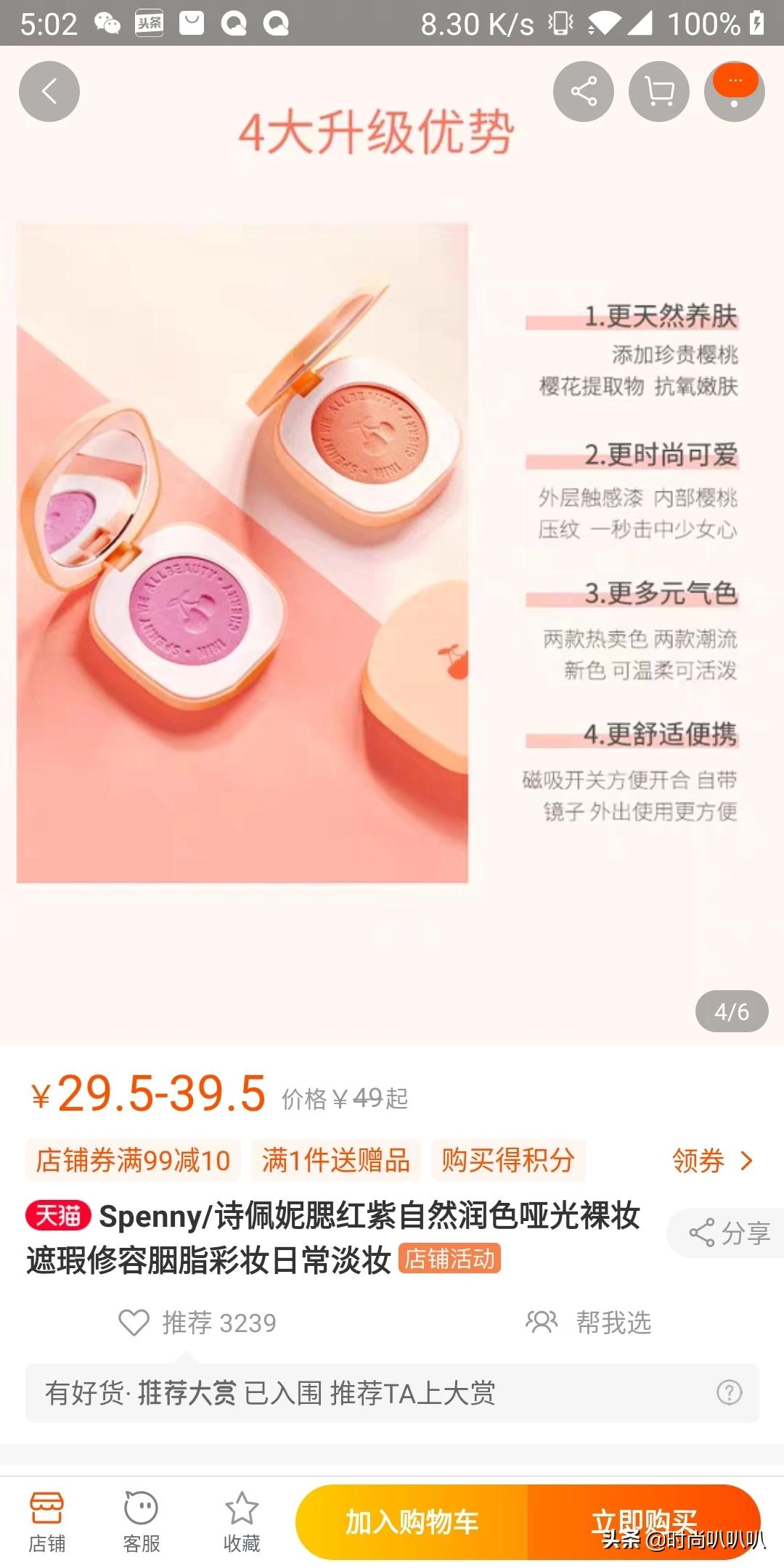The width and height of the screenshot is (784, 1568).
Task: Recommend this product with the heart
Action: click(134, 1323)
